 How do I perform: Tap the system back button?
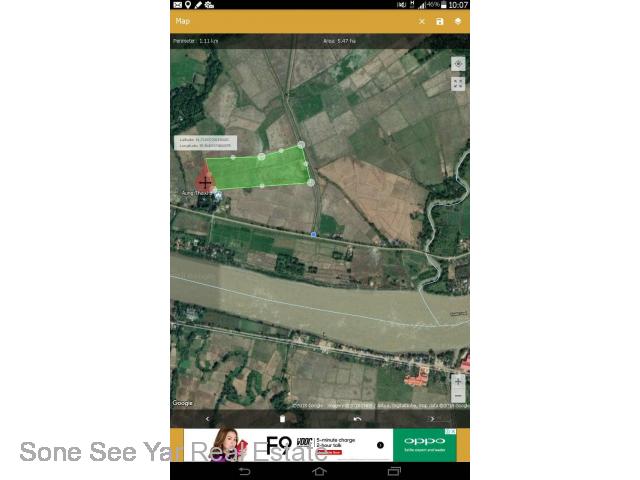244,471
